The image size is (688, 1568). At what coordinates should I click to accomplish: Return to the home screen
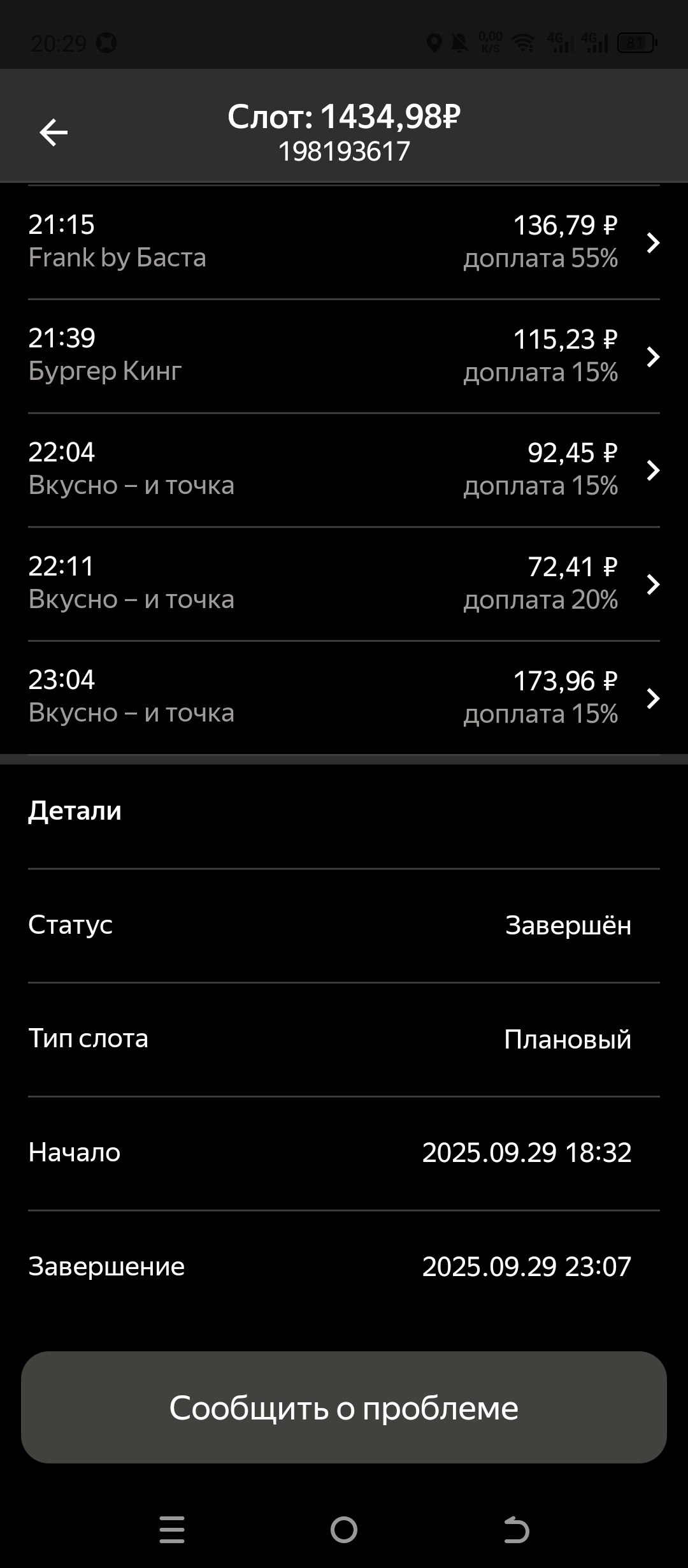pyautogui.click(x=344, y=1529)
